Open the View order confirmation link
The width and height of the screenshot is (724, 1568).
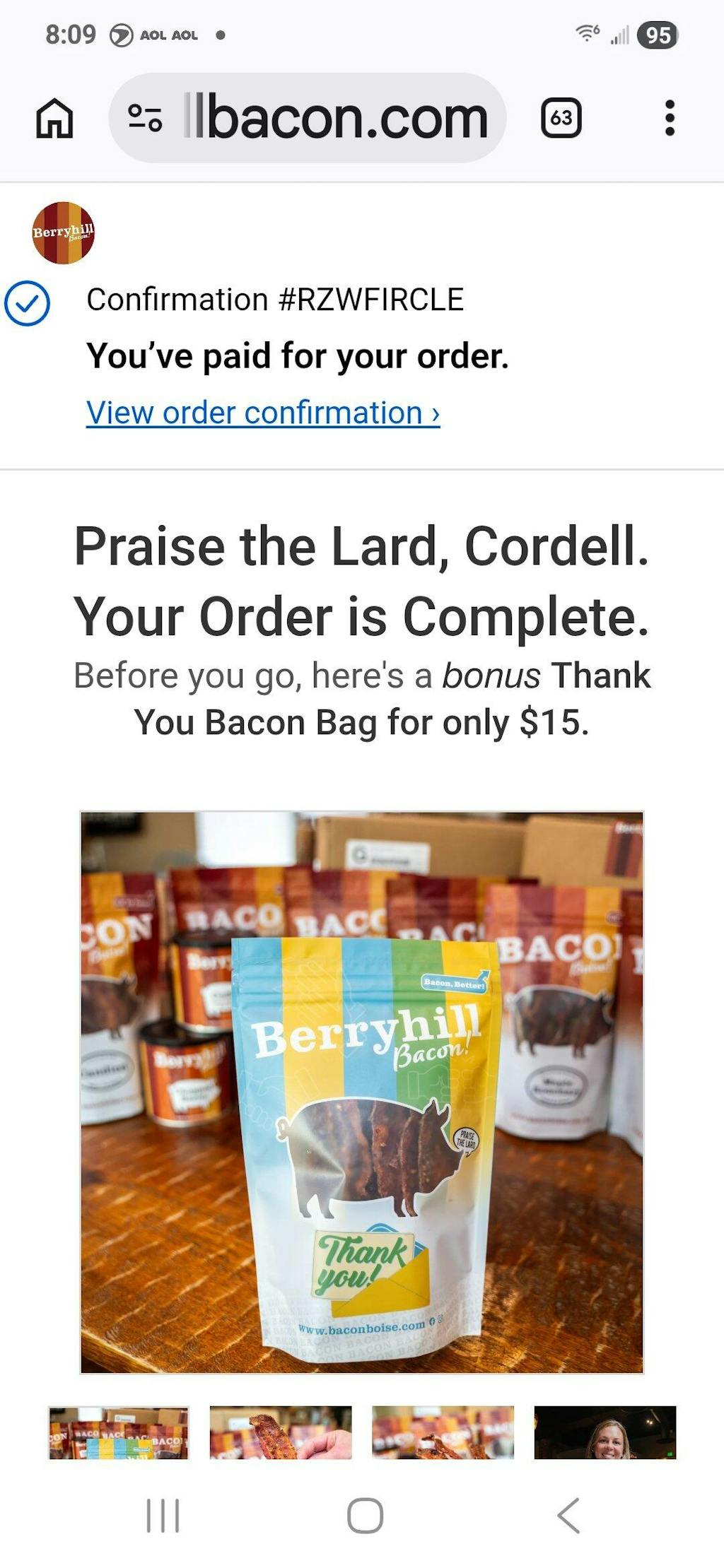coord(263,413)
